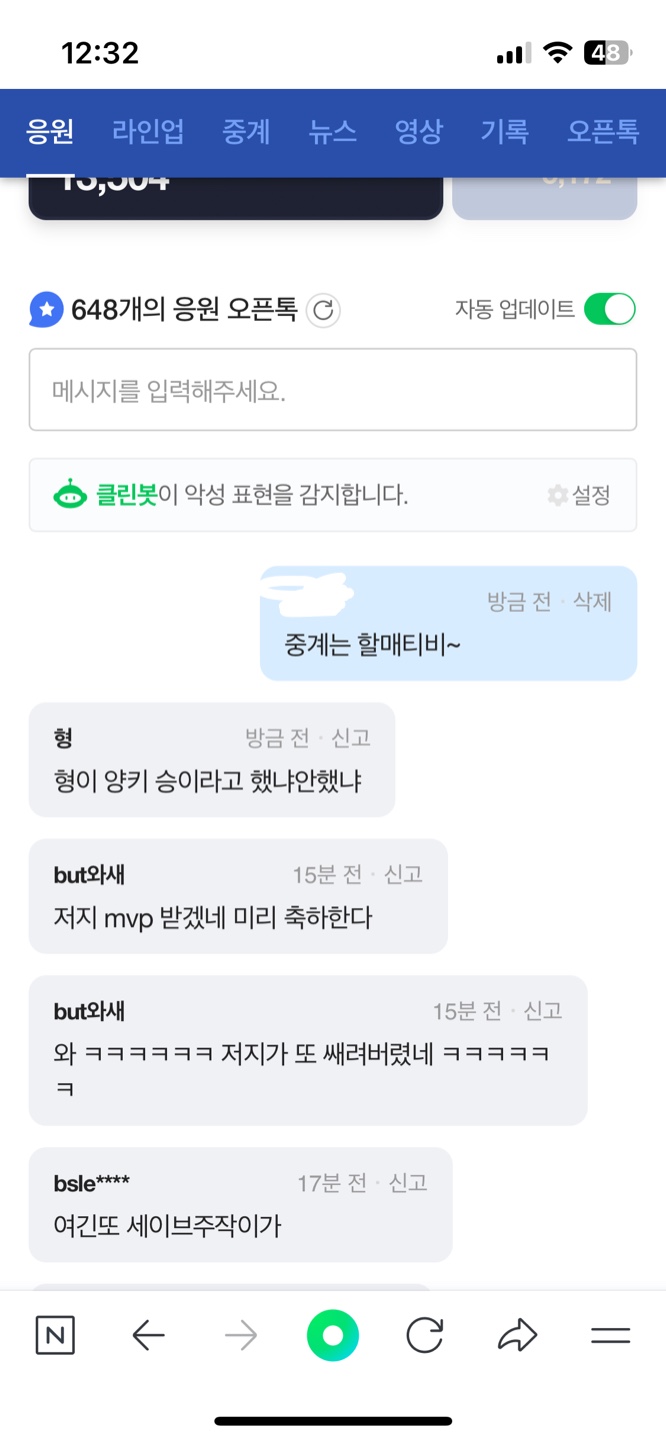Tap the green search circle button

(x=332, y=1335)
